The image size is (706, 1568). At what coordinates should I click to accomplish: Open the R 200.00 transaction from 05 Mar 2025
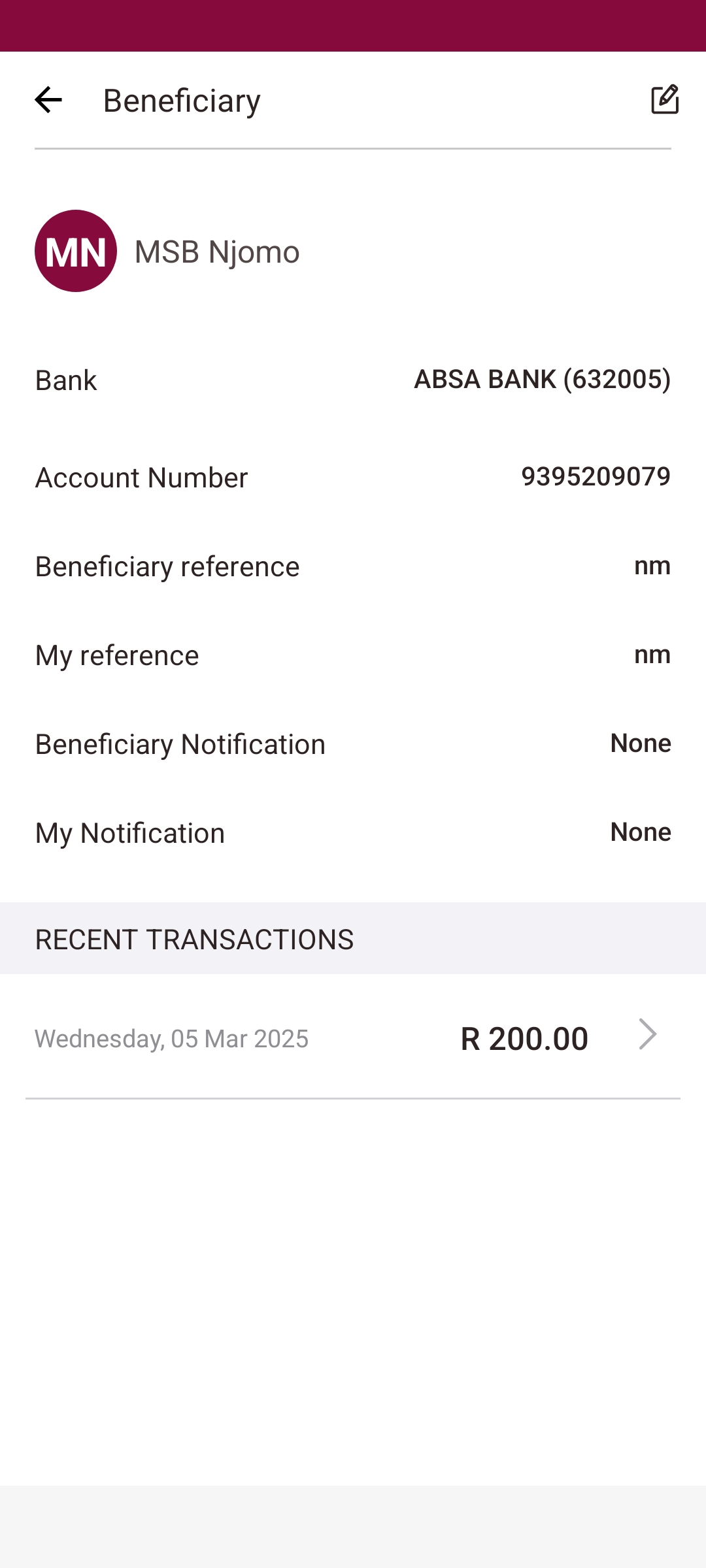[x=353, y=1037]
